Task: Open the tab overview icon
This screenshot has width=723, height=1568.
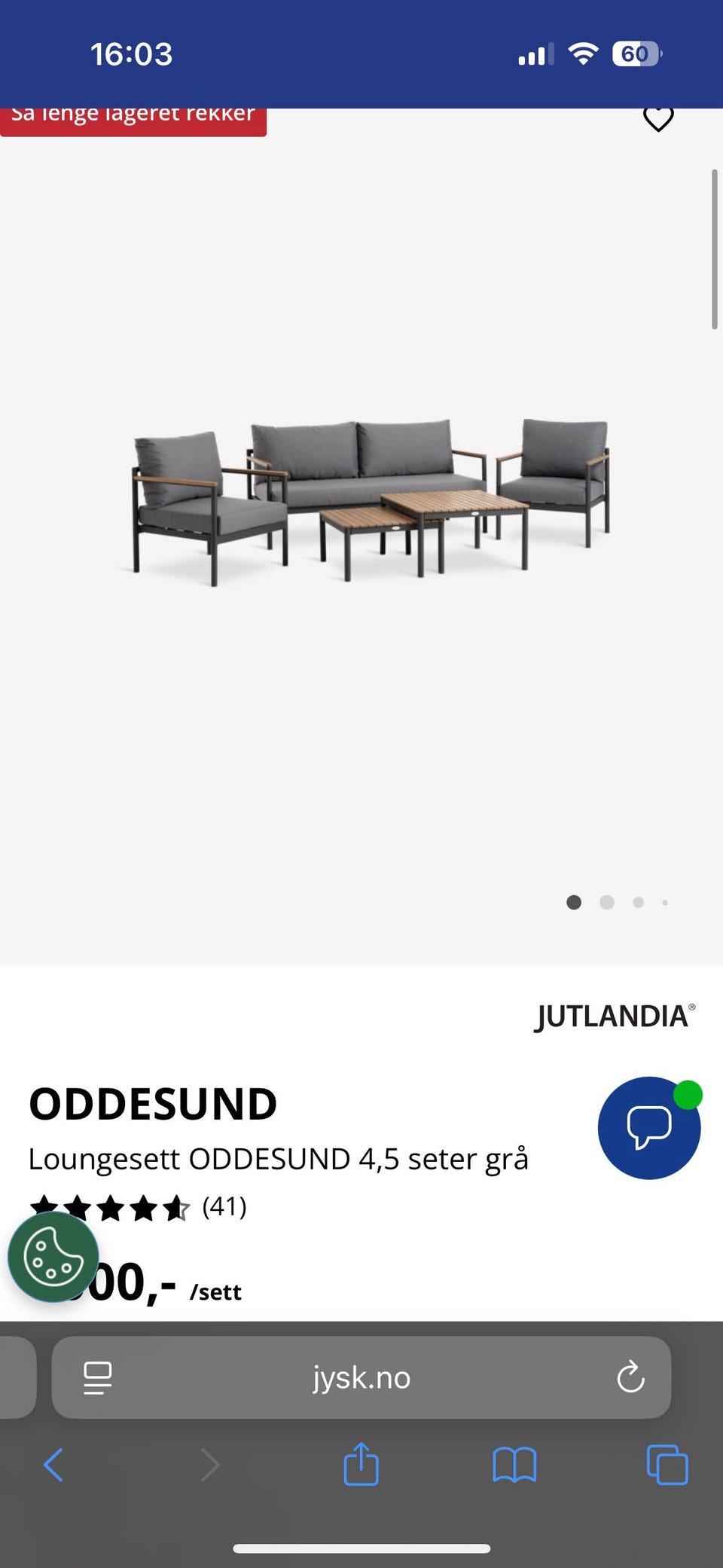Action: 666,1465
